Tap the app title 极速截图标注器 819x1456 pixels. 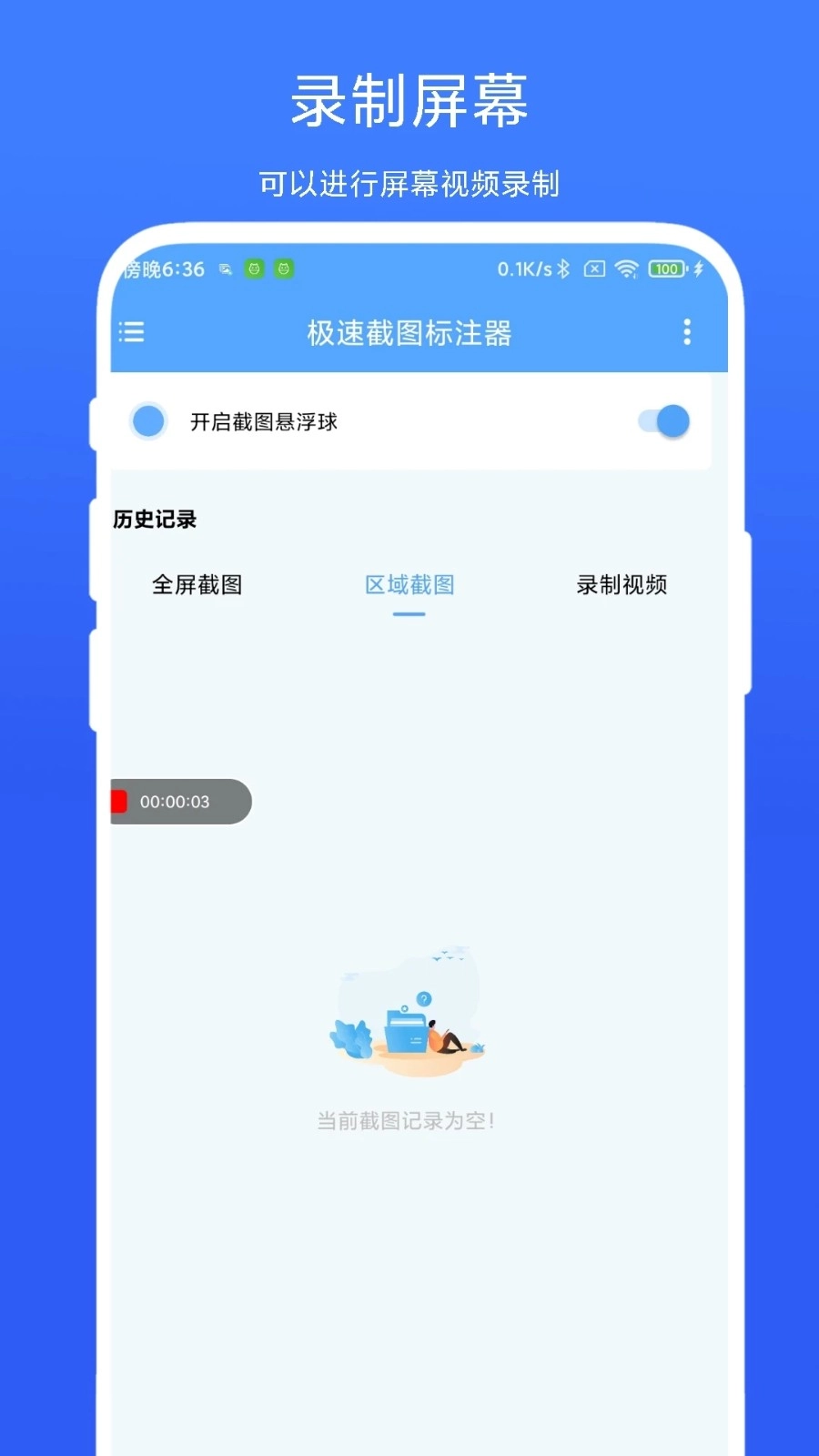[409, 333]
